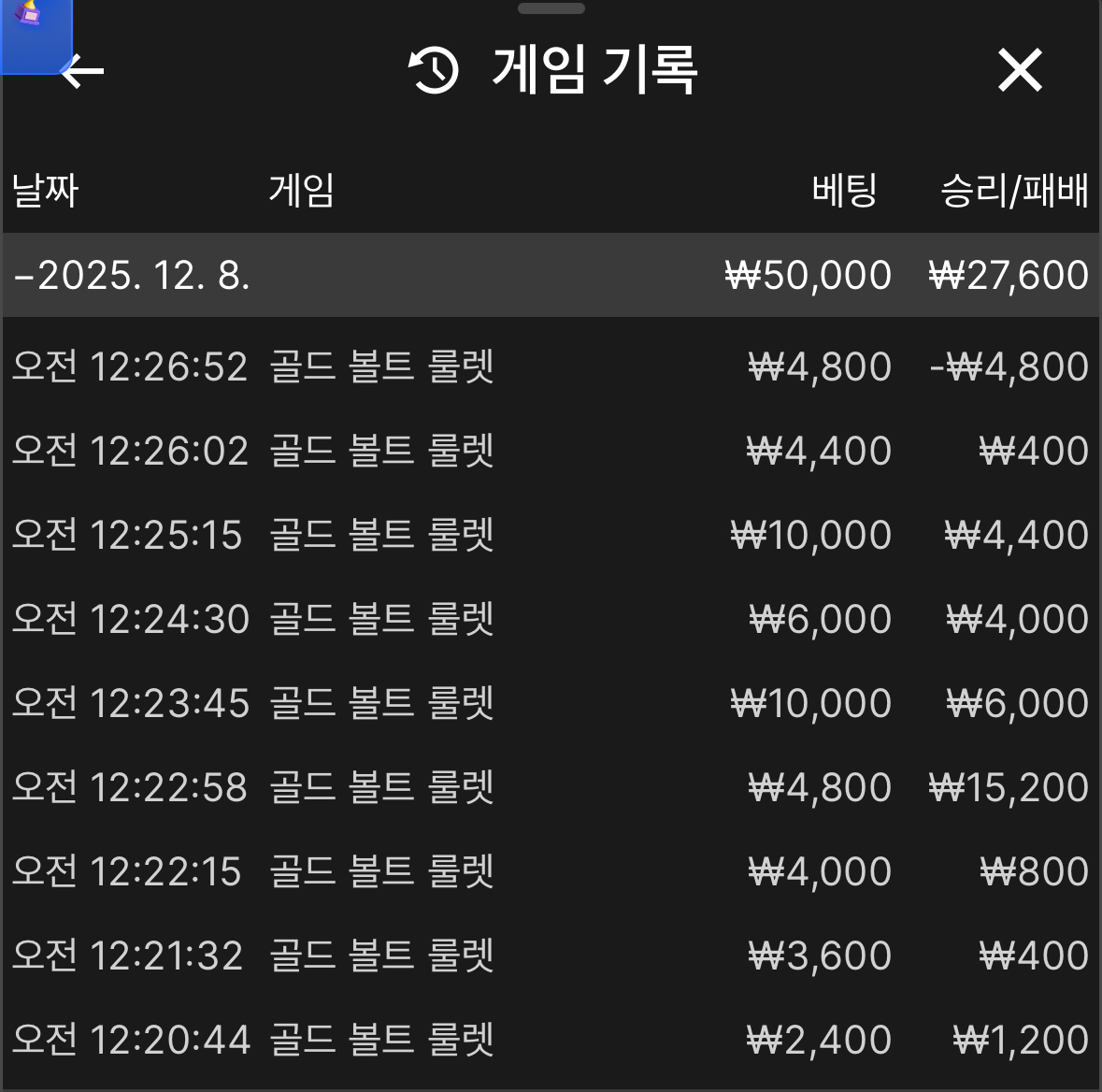Tap the 12:22:58 game record
The image size is (1102, 1092).
(550, 787)
